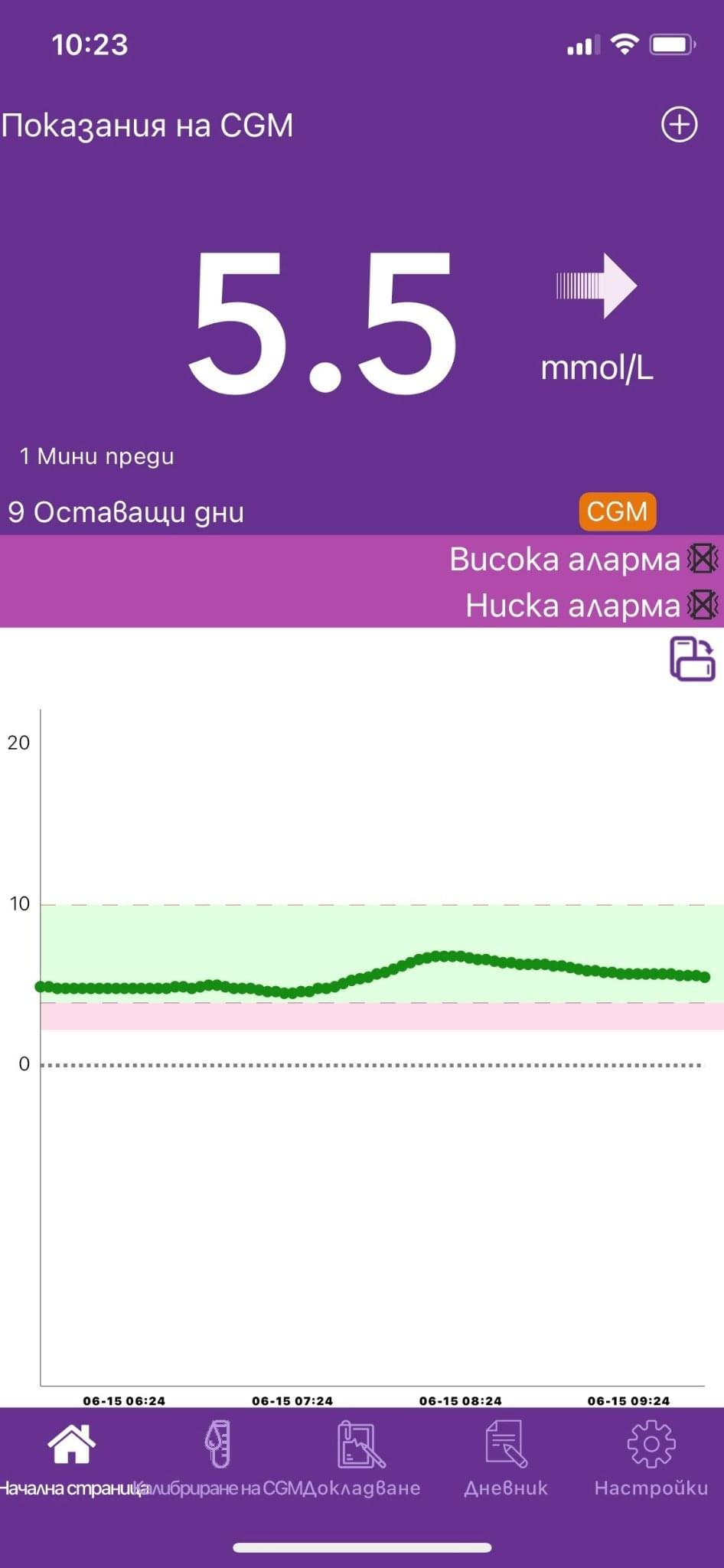Rotate the glucose chart to landscape
Image resolution: width=724 pixels, height=1568 pixels.
[x=693, y=658]
